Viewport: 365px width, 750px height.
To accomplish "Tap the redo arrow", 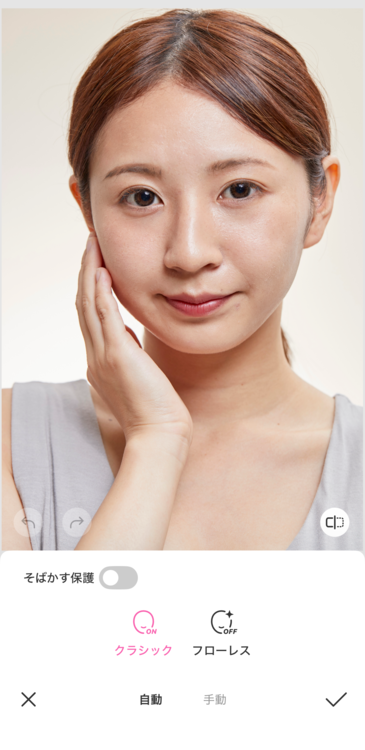I will click(x=77, y=522).
